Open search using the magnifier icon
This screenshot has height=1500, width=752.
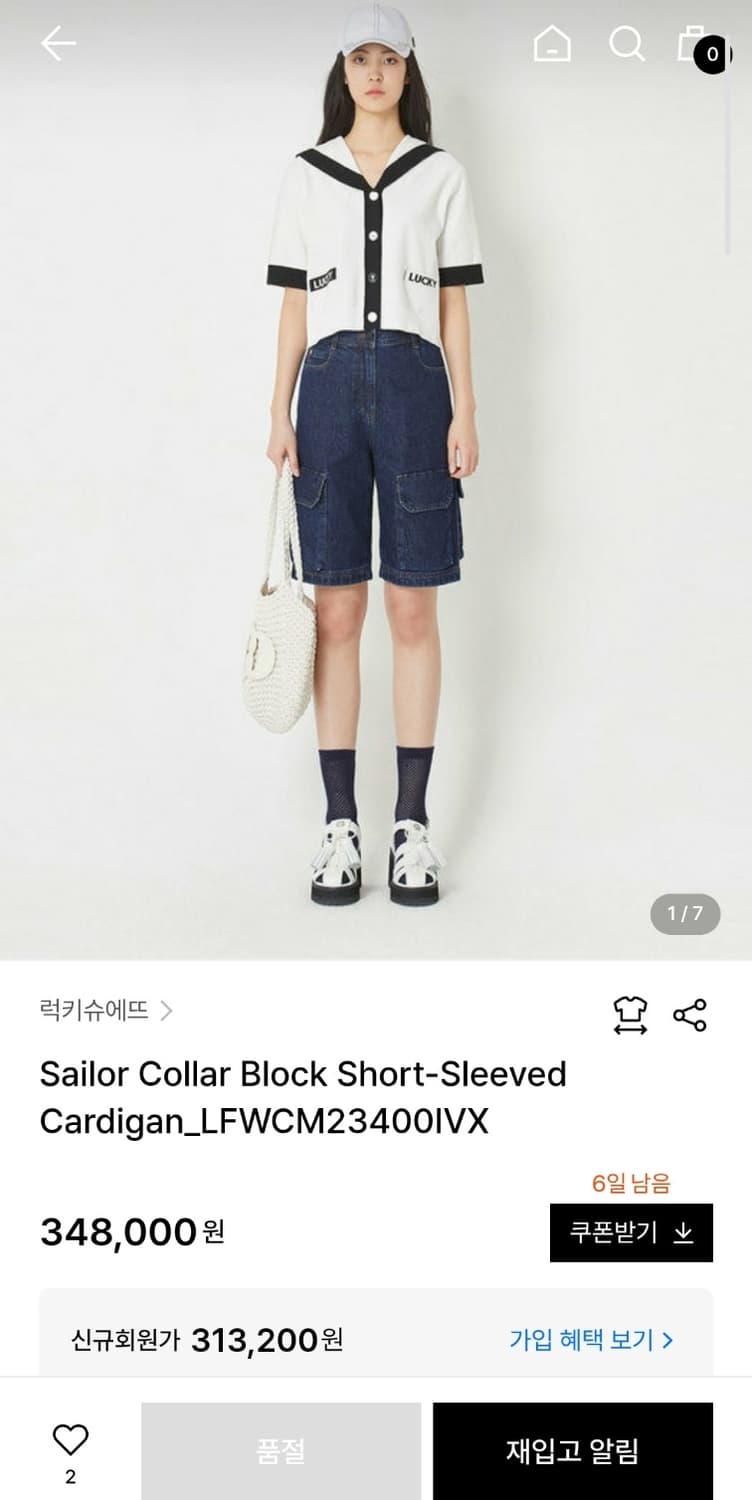[x=626, y=42]
